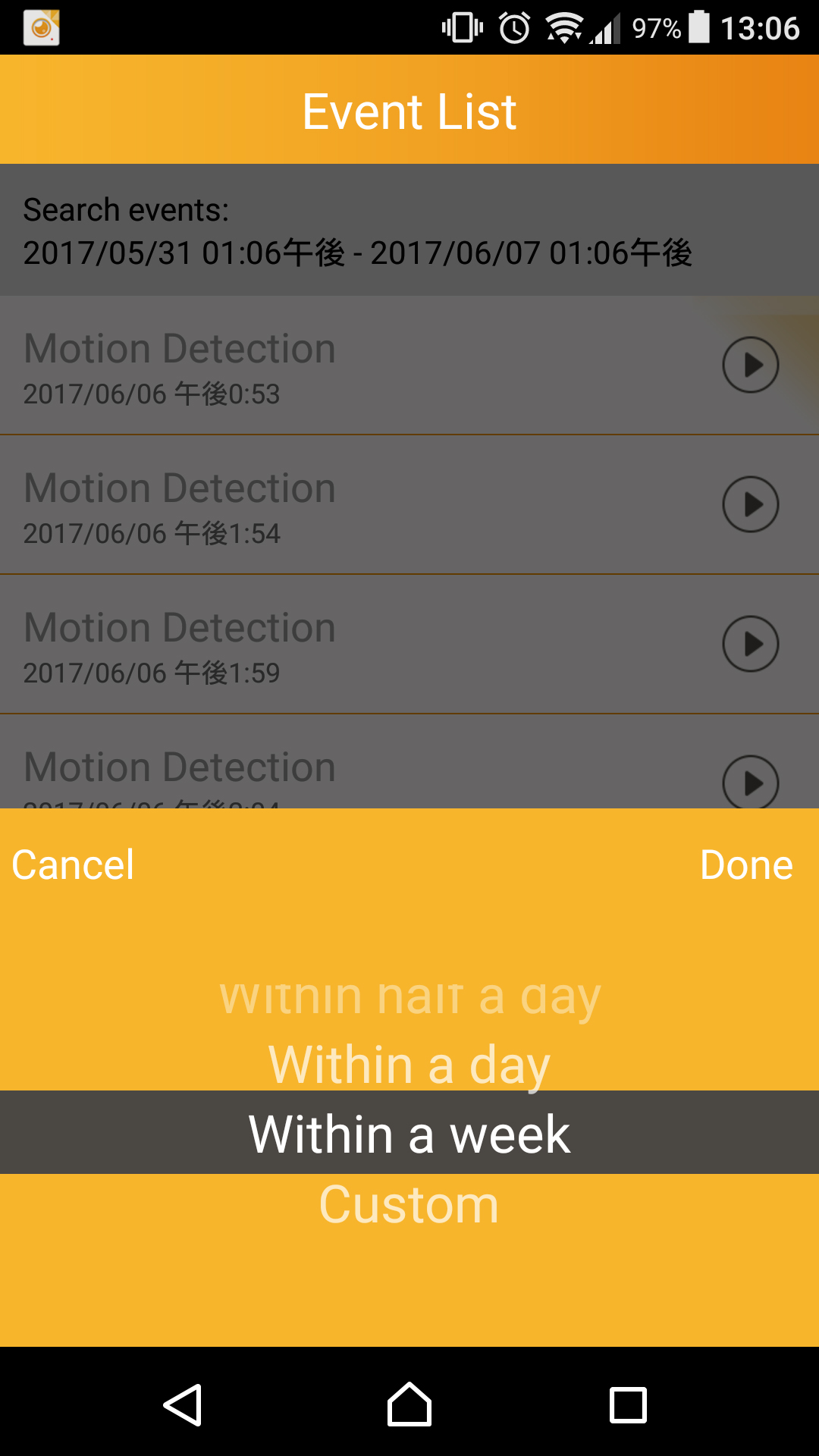Select the Within a day option
The height and width of the screenshot is (1456, 819).
[409, 1064]
